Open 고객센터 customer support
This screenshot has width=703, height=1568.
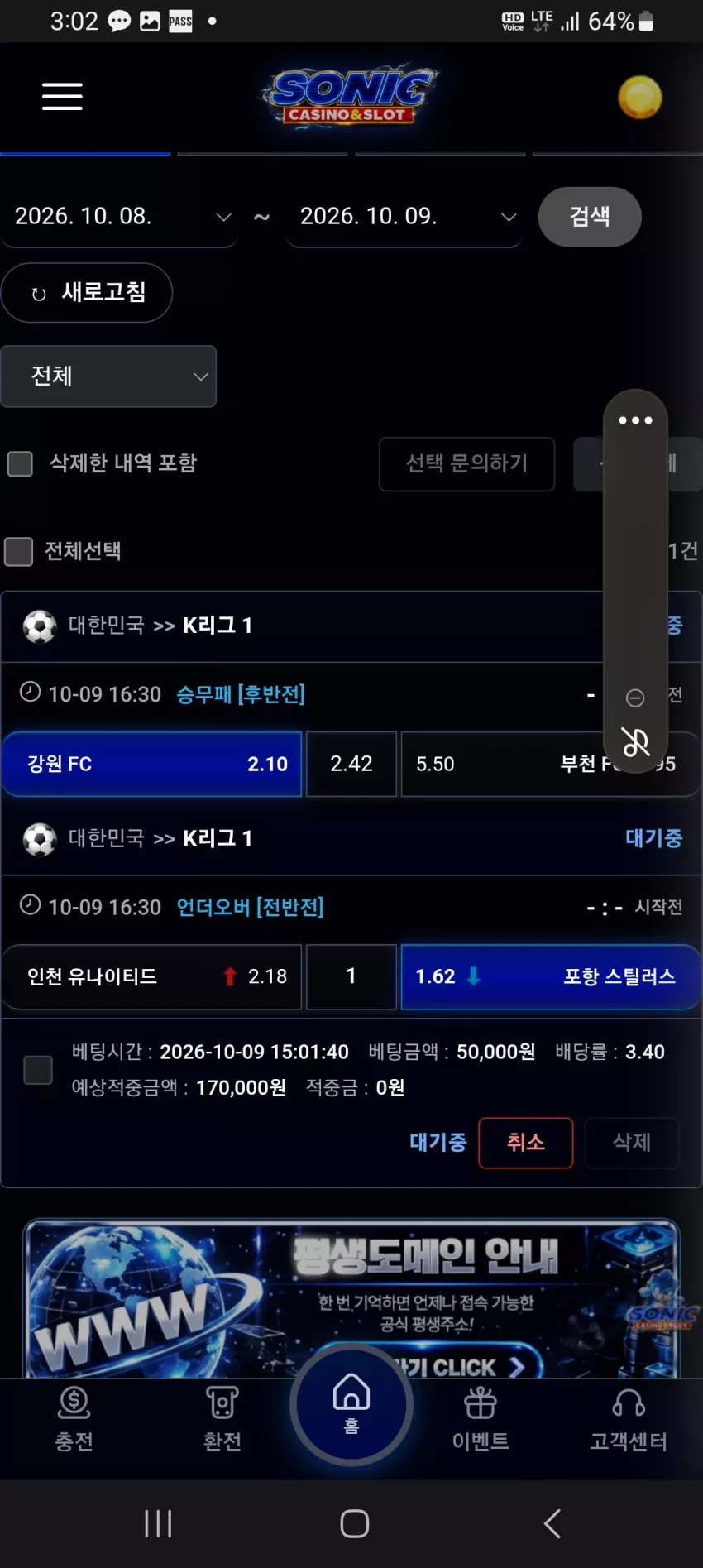pos(629,1420)
